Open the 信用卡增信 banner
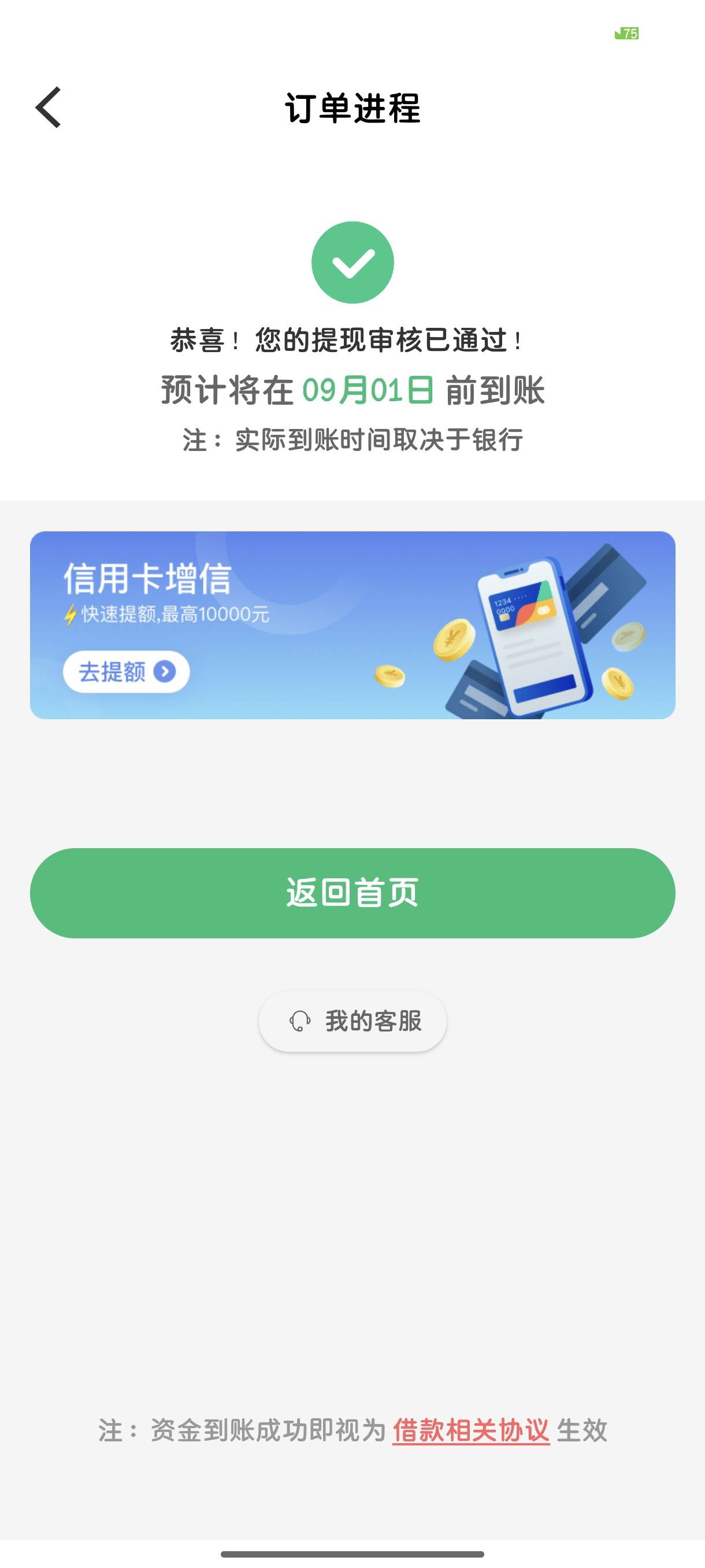The height and width of the screenshot is (1568, 705). click(352, 625)
